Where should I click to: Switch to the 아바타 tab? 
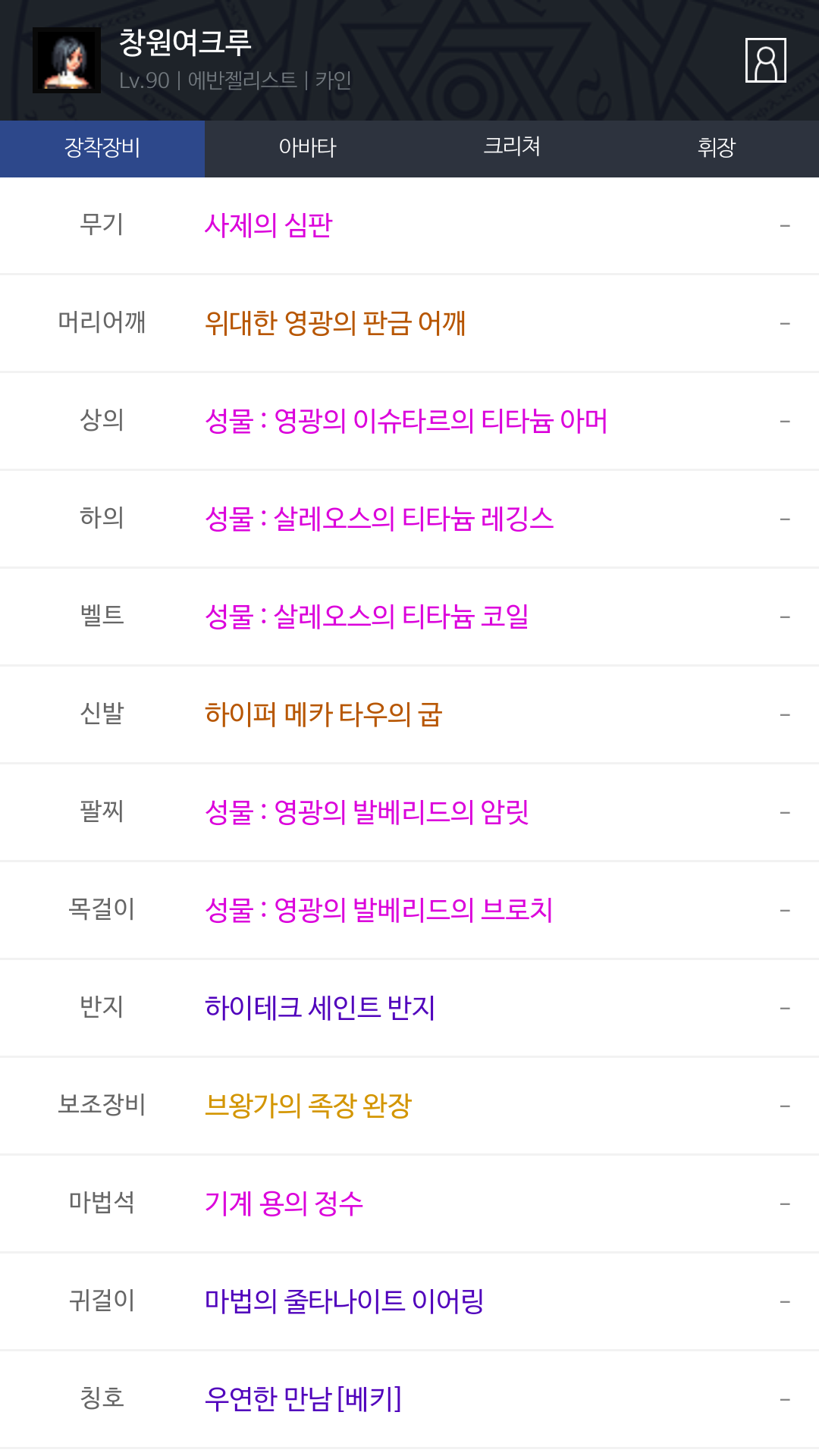coord(307,148)
